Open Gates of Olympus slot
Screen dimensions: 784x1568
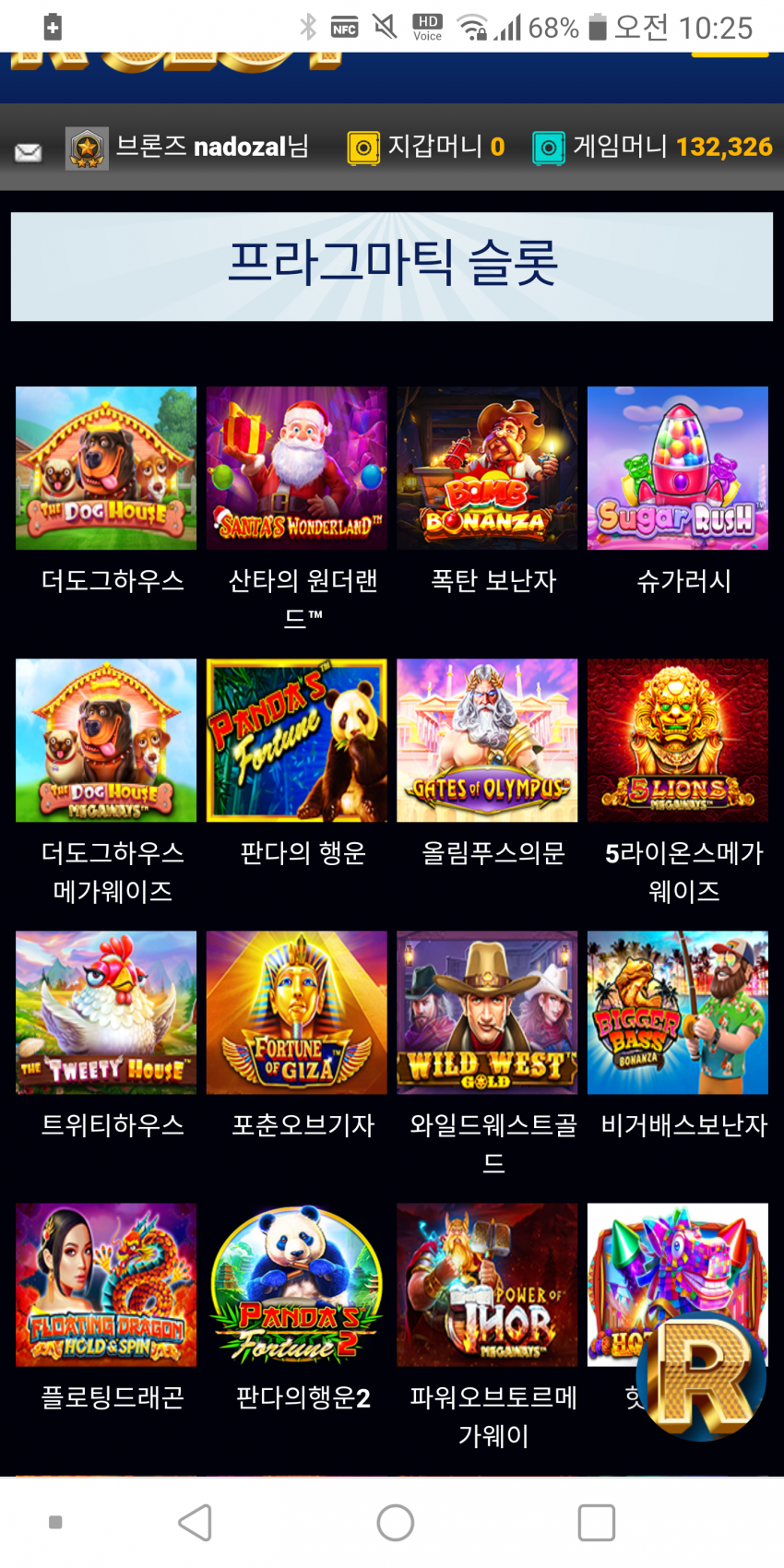tap(487, 740)
